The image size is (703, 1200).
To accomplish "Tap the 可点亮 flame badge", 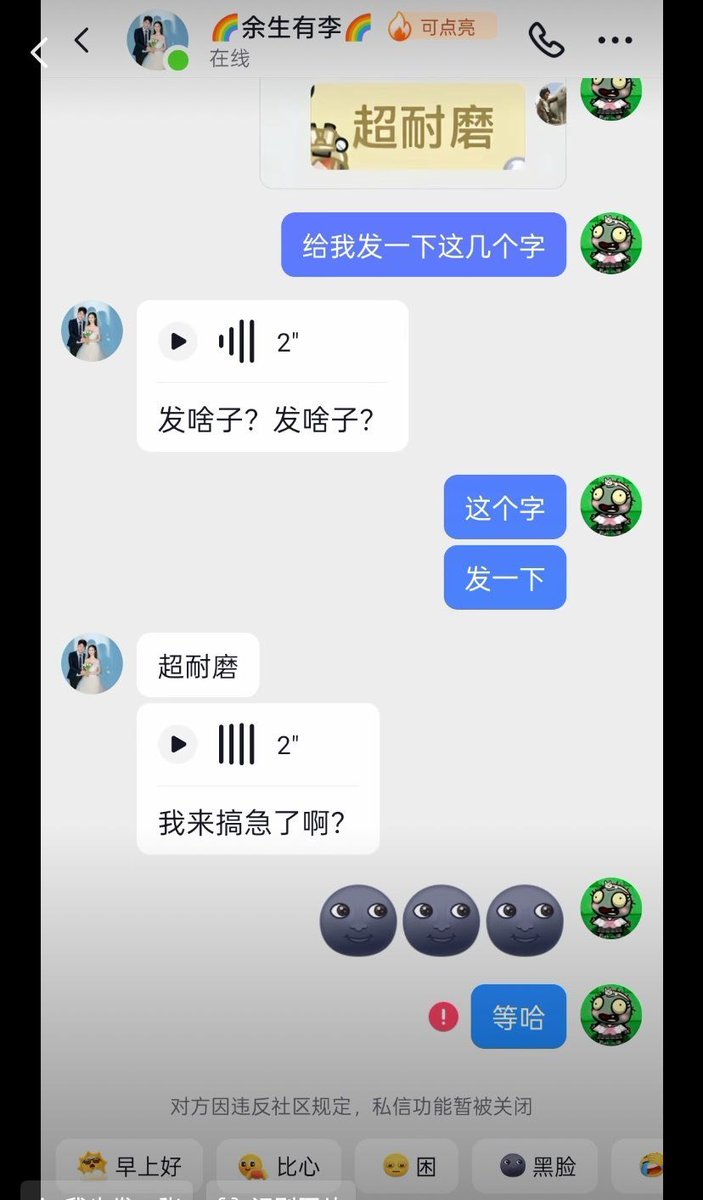I will click(x=441, y=28).
